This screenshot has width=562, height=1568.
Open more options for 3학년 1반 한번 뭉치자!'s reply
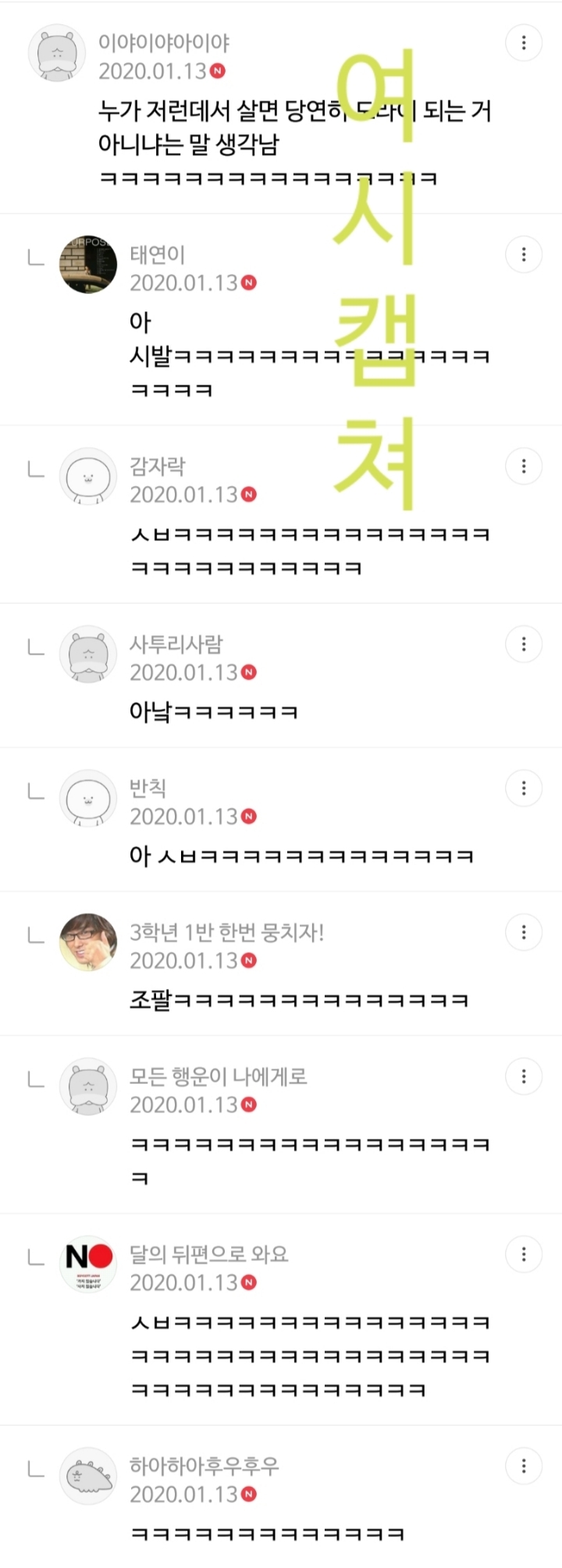tap(524, 933)
